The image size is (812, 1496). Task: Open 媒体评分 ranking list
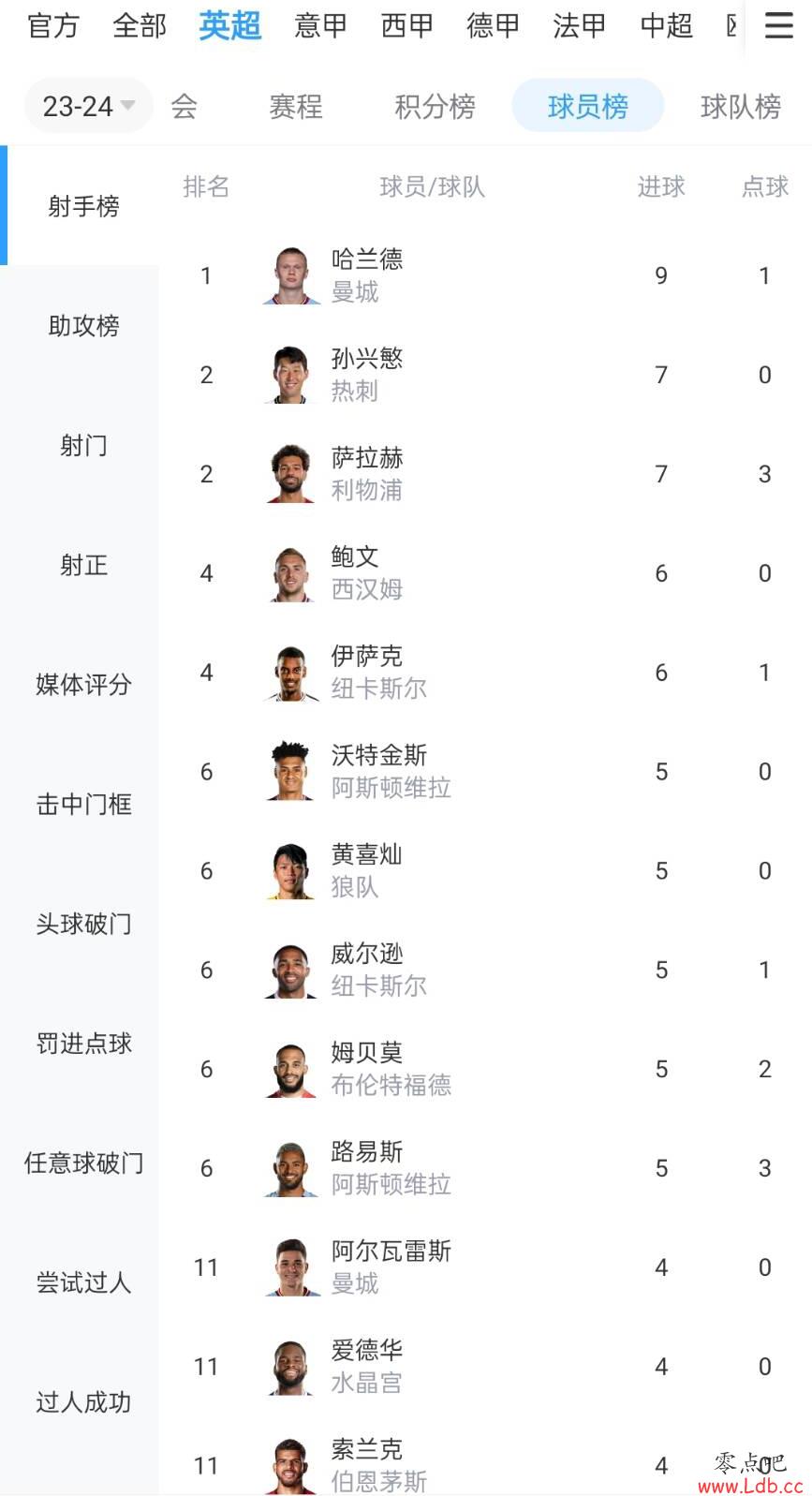[83, 685]
